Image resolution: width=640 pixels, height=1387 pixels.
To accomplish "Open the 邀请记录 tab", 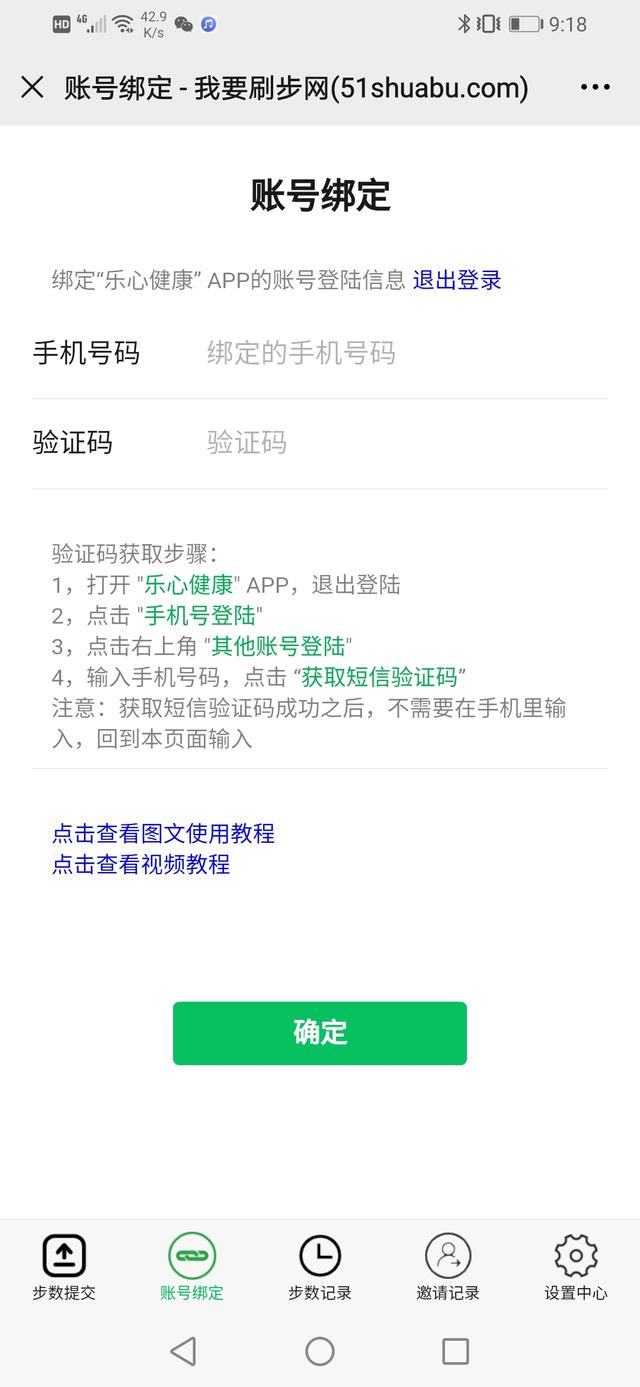I will click(x=448, y=1268).
